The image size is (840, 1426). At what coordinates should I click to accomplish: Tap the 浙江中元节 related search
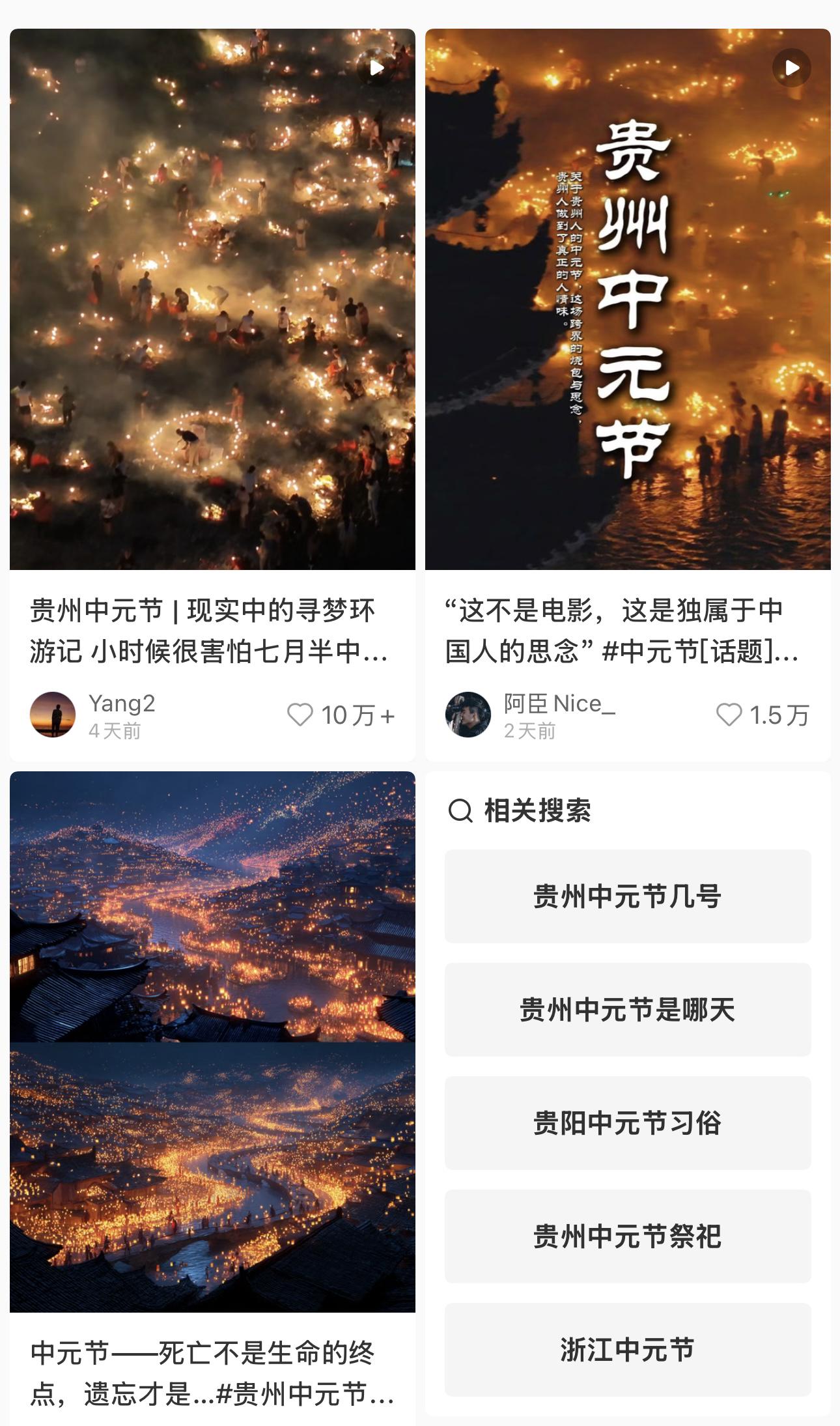(628, 1349)
